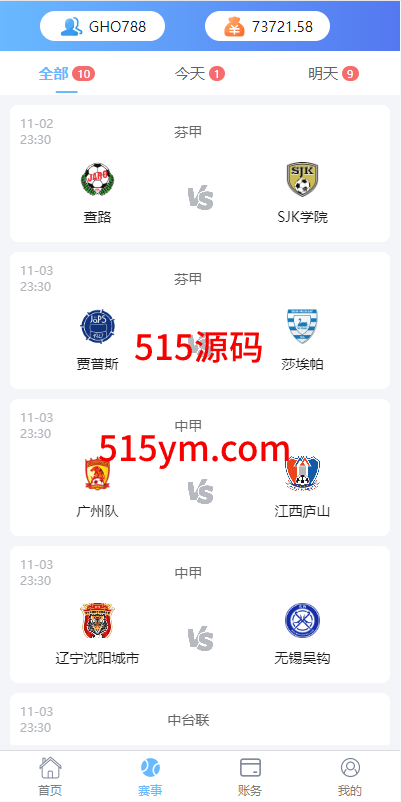Image resolution: width=401 pixels, height=802 pixels.
Task: Open the 查路 vs SJK学院 match card
Action: pos(200,173)
